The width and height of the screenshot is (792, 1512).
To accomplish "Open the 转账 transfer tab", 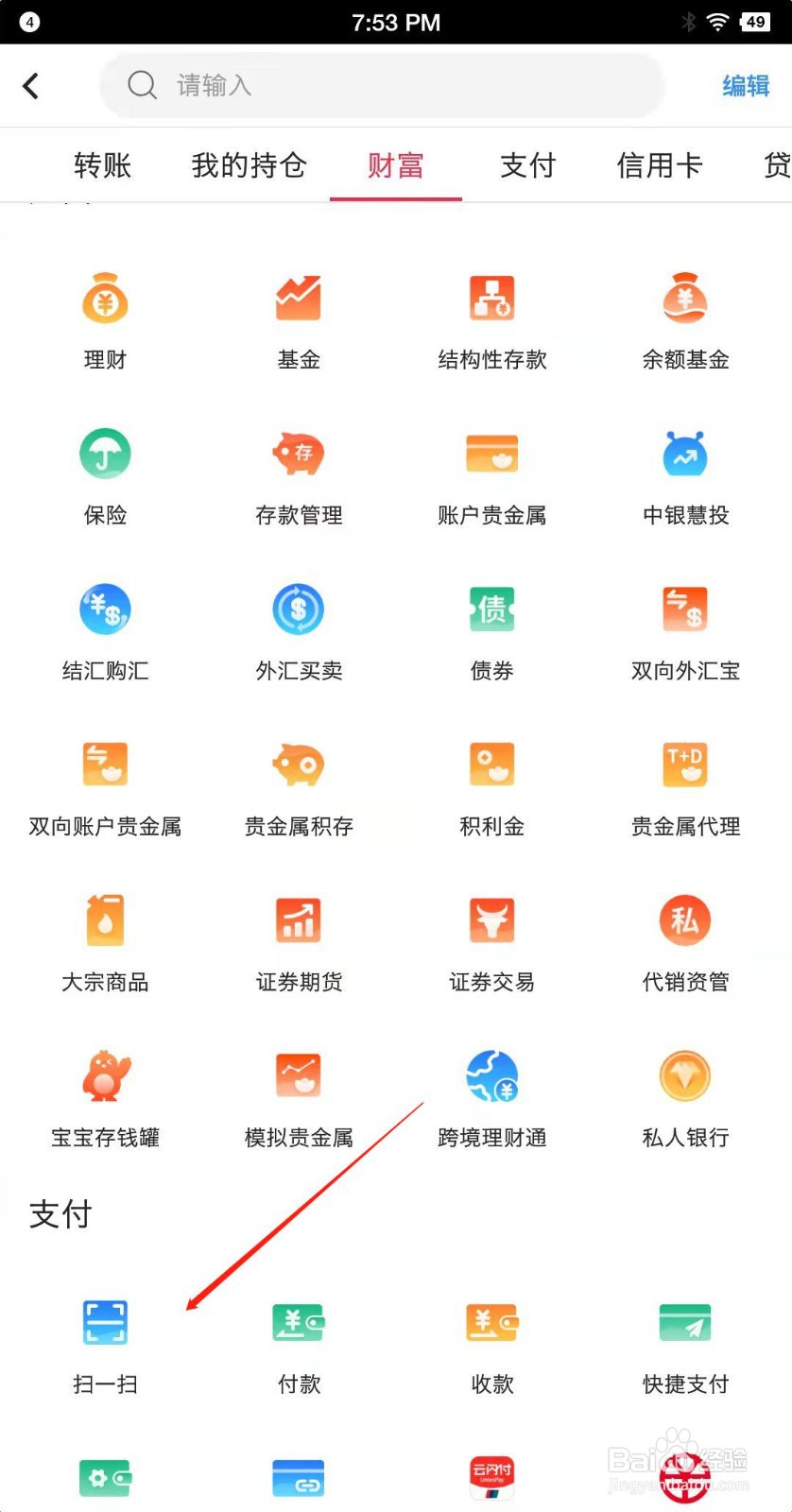I will [x=102, y=165].
